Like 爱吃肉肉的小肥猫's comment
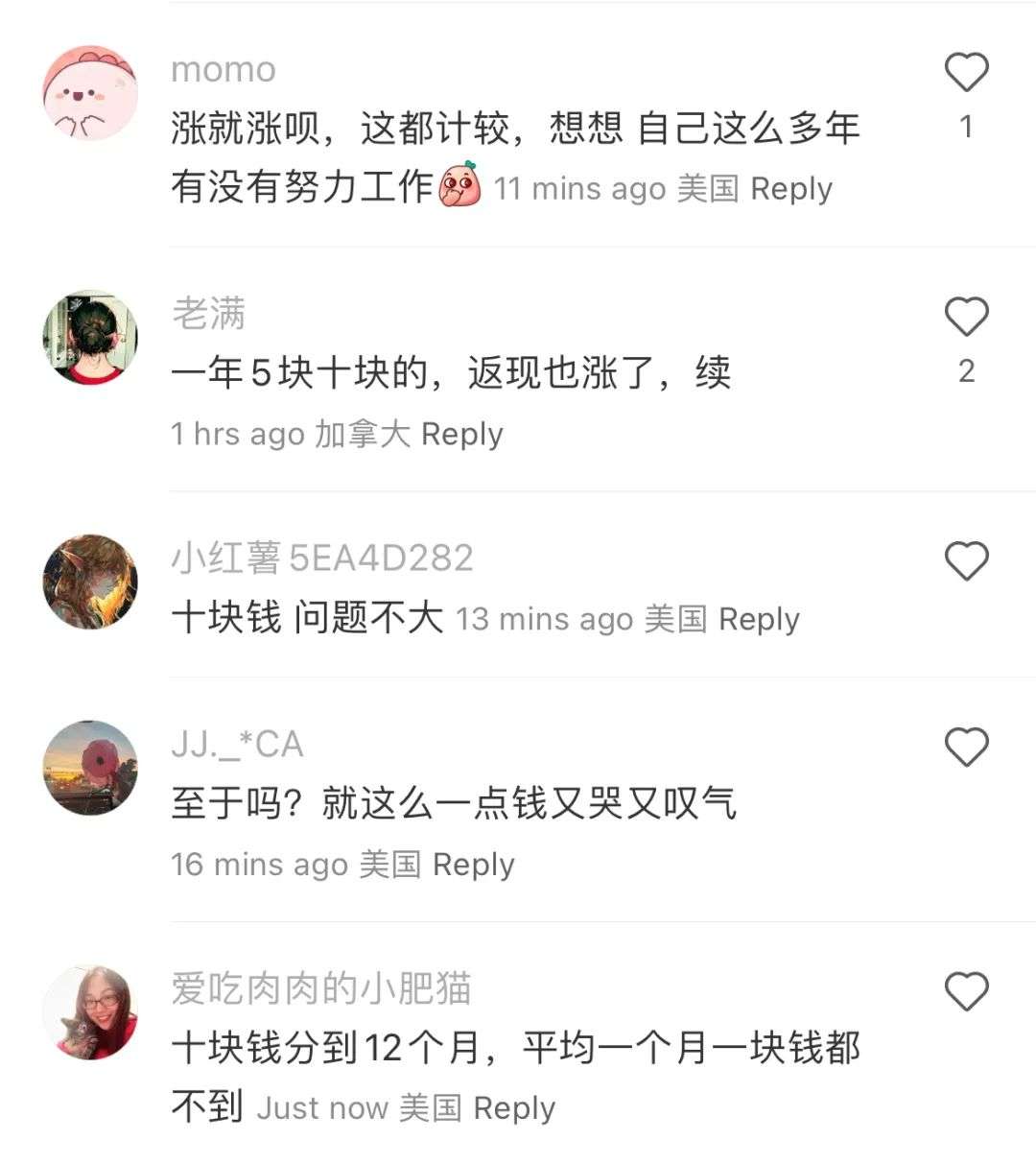The image size is (1036, 1164). point(966,992)
